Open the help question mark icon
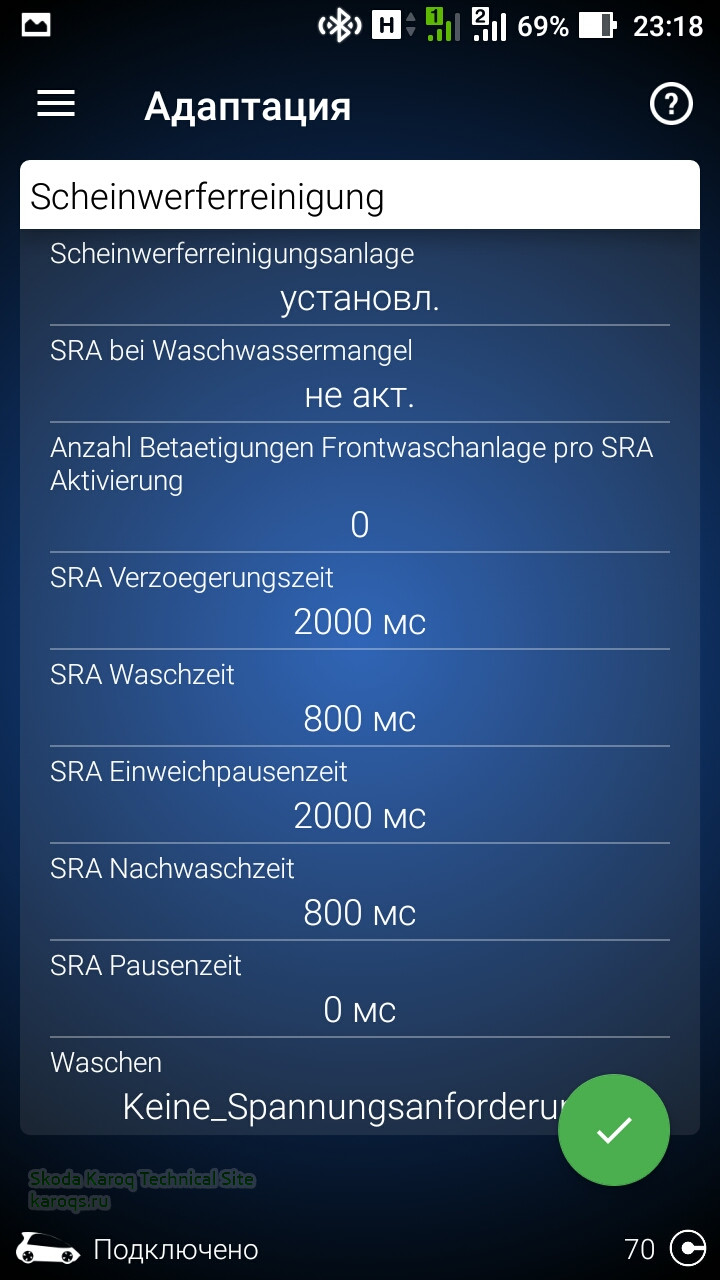The image size is (720, 1280). (671, 104)
